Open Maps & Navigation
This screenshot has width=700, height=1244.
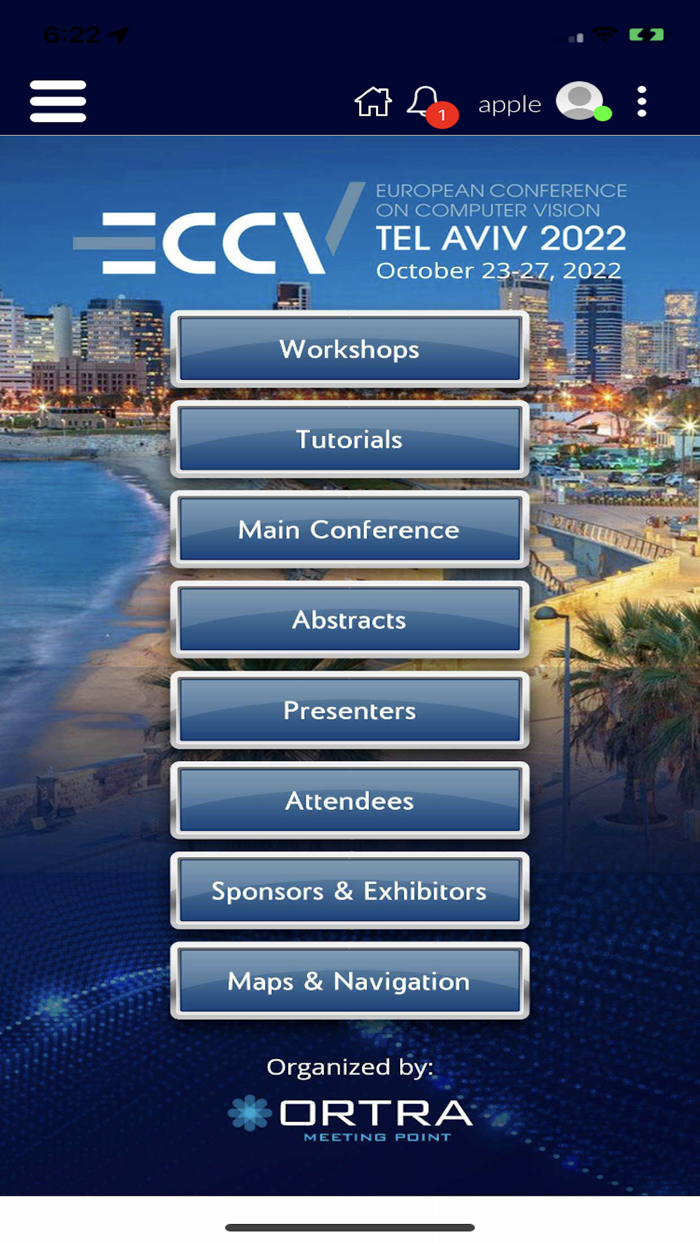pyautogui.click(x=349, y=981)
